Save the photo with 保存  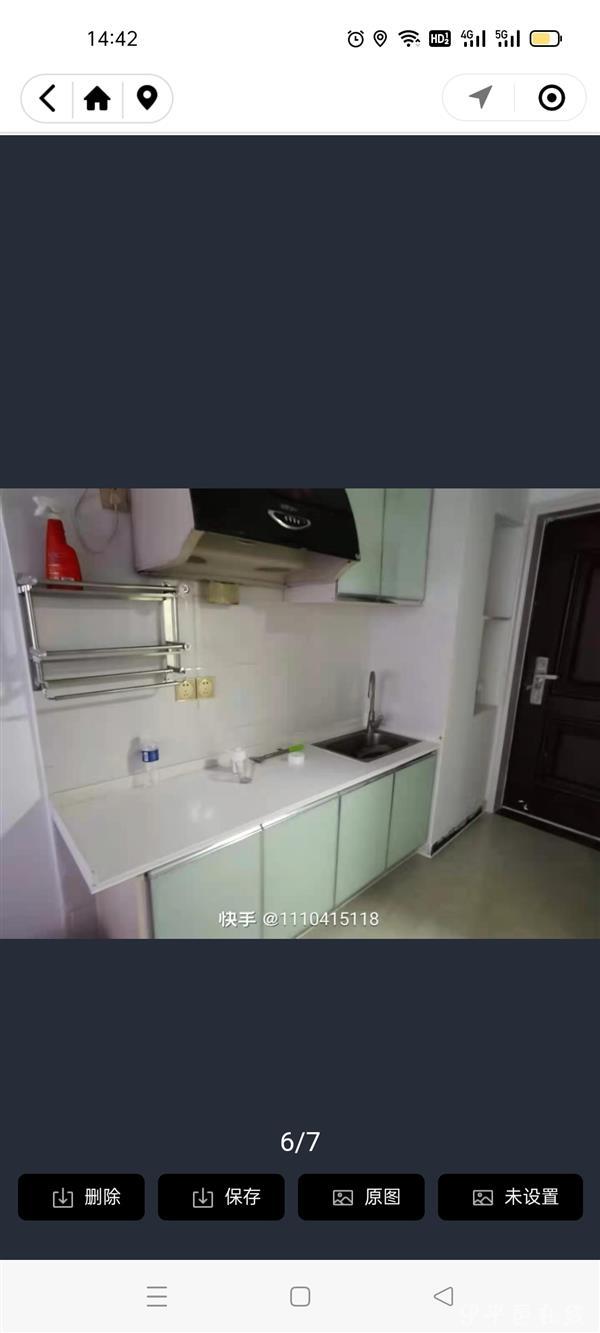(x=221, y=1197)
